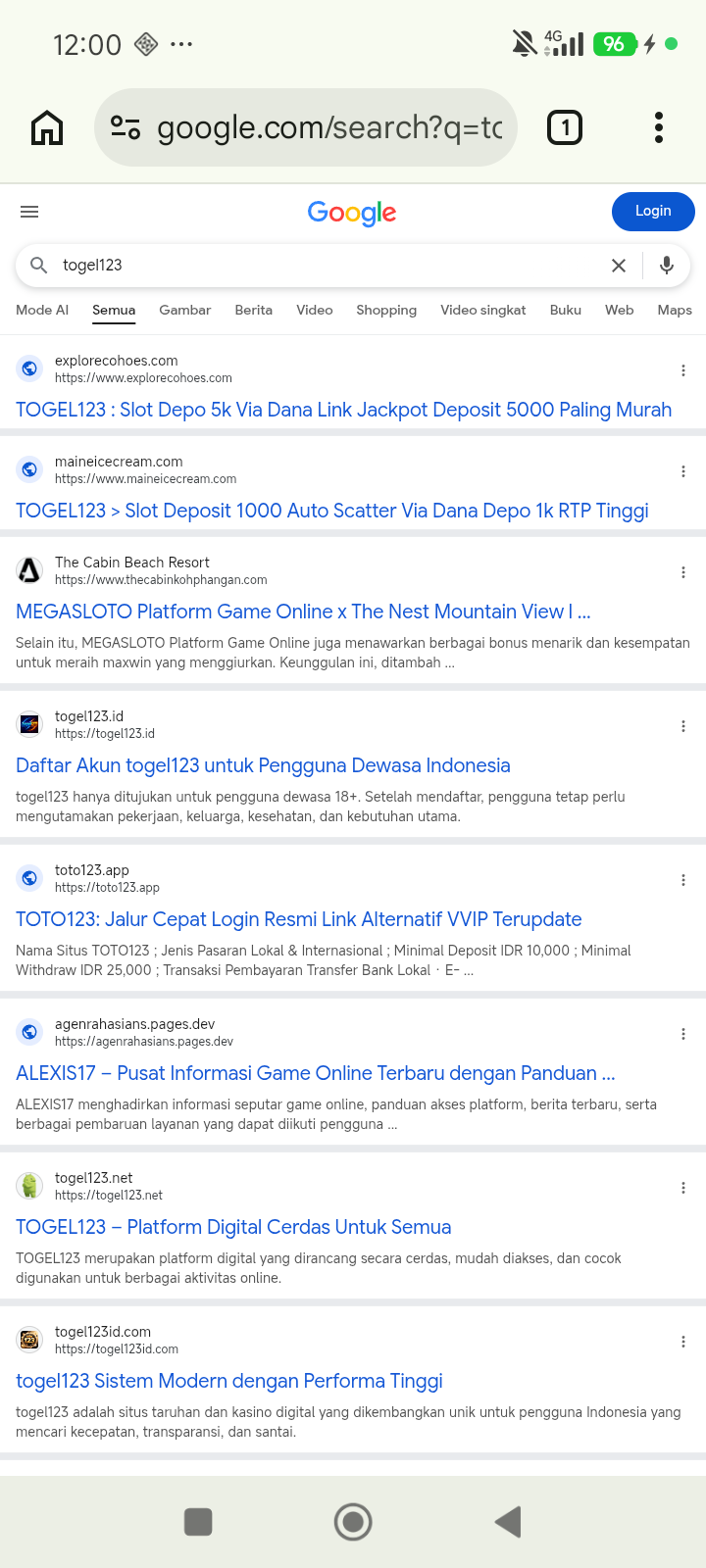This screenshot has width=706, height=1568.
Task: Open the MEGASLOTO Platform Game Online result
Action: pyautogui.click(x=303, y=612)
